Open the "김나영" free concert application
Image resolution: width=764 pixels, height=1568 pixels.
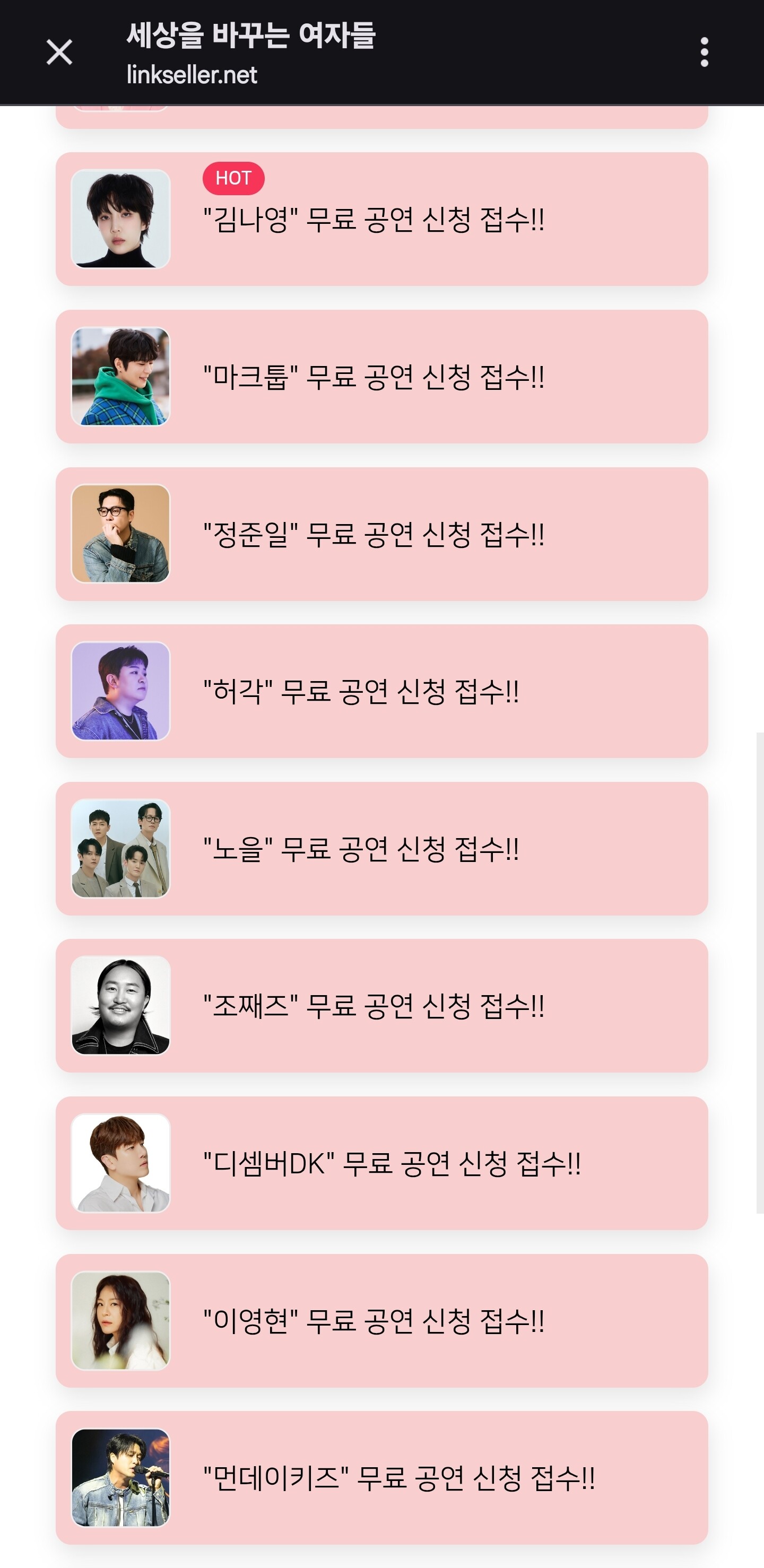(x=381, y=219)
